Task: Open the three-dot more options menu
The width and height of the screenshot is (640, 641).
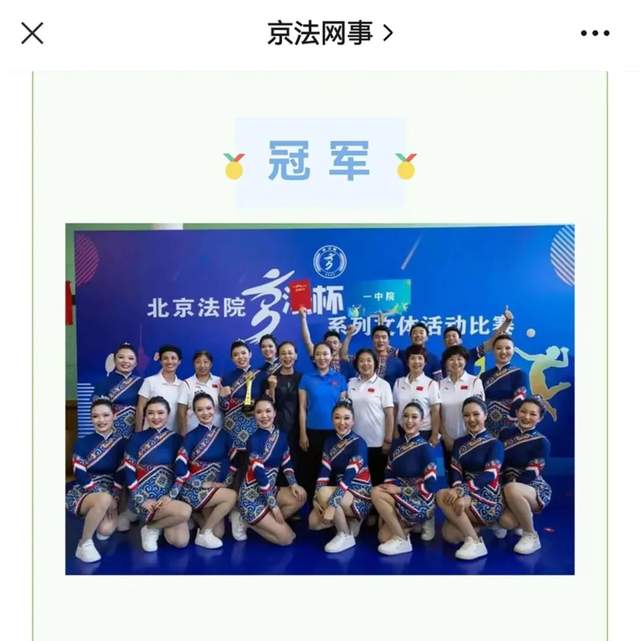Action: coord(594,33)
